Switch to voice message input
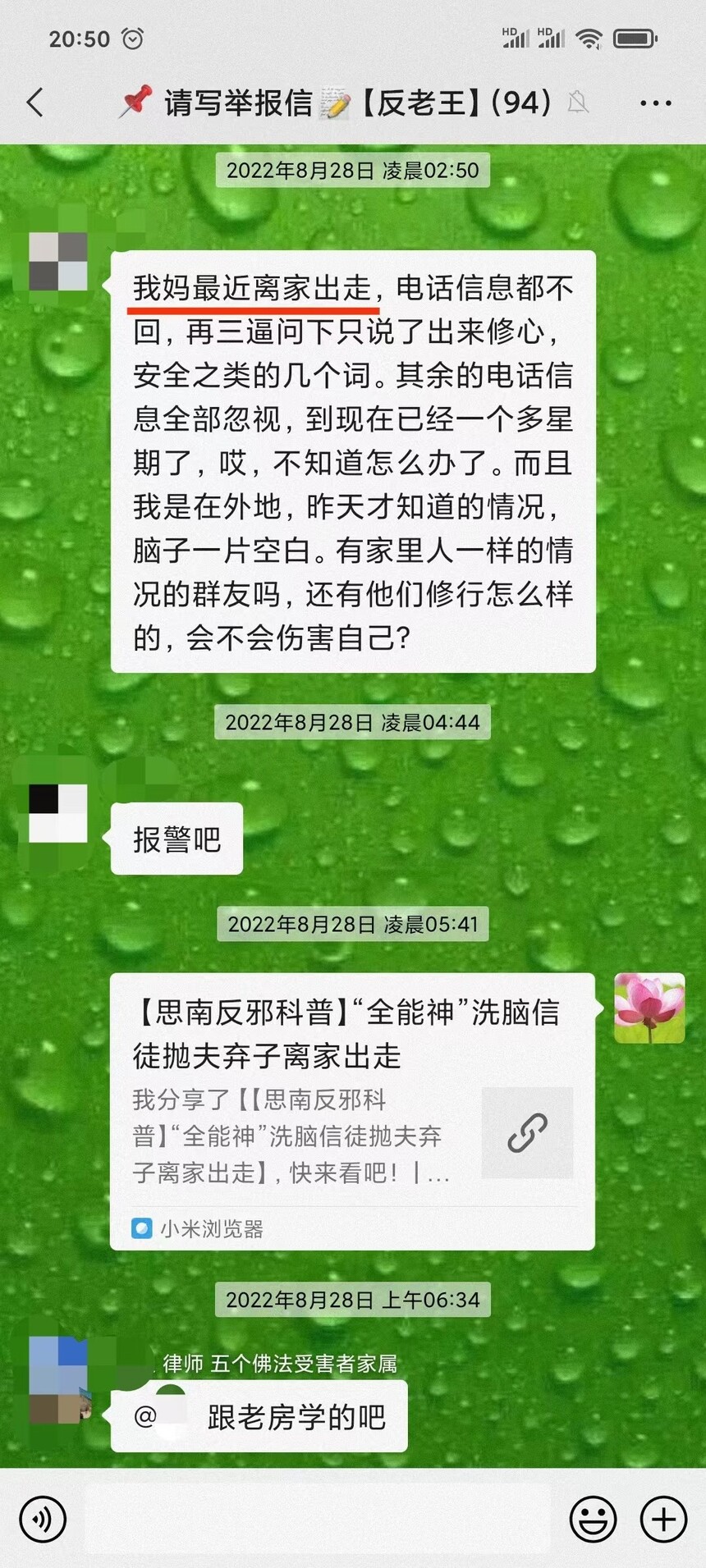The height and width of the screenshot is (1568, 706). [x=43, y=1519]
